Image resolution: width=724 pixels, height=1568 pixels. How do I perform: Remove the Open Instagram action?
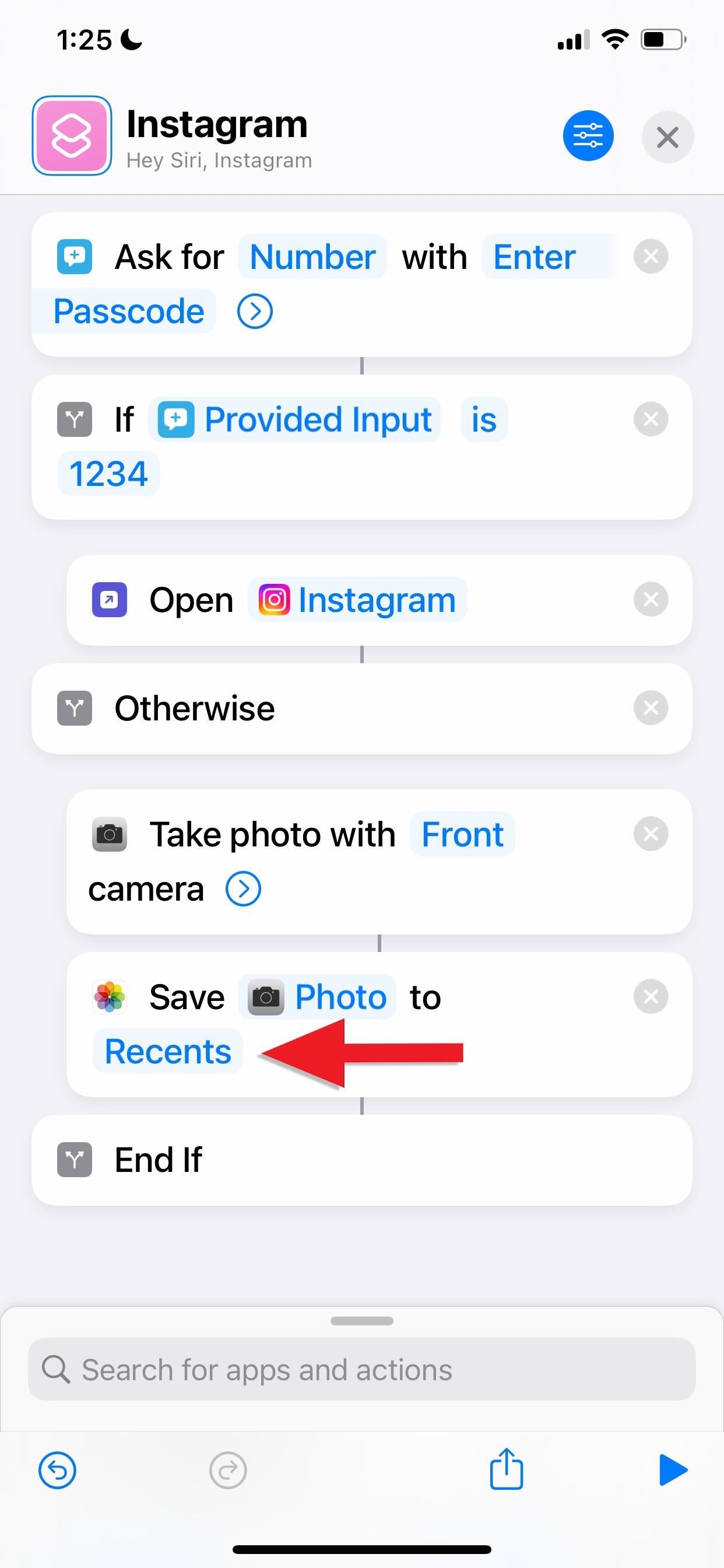coord(651,600)
